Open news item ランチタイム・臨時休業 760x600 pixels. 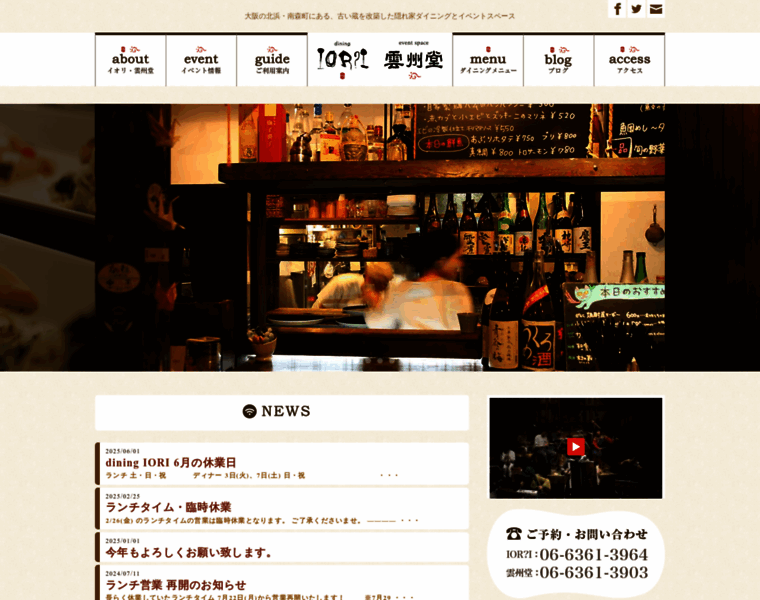[x=168, y=507]
